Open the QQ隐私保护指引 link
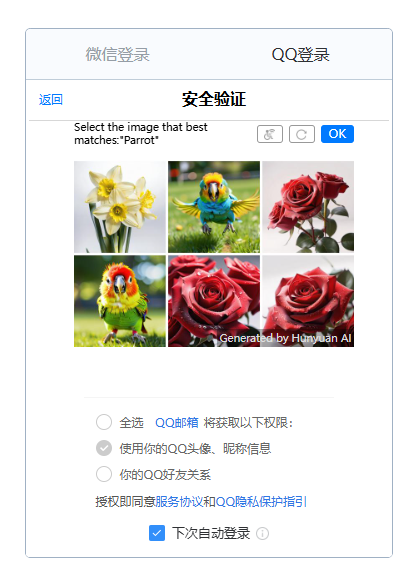Viewport: 409px width, 584px height. (x=261, y=501)
